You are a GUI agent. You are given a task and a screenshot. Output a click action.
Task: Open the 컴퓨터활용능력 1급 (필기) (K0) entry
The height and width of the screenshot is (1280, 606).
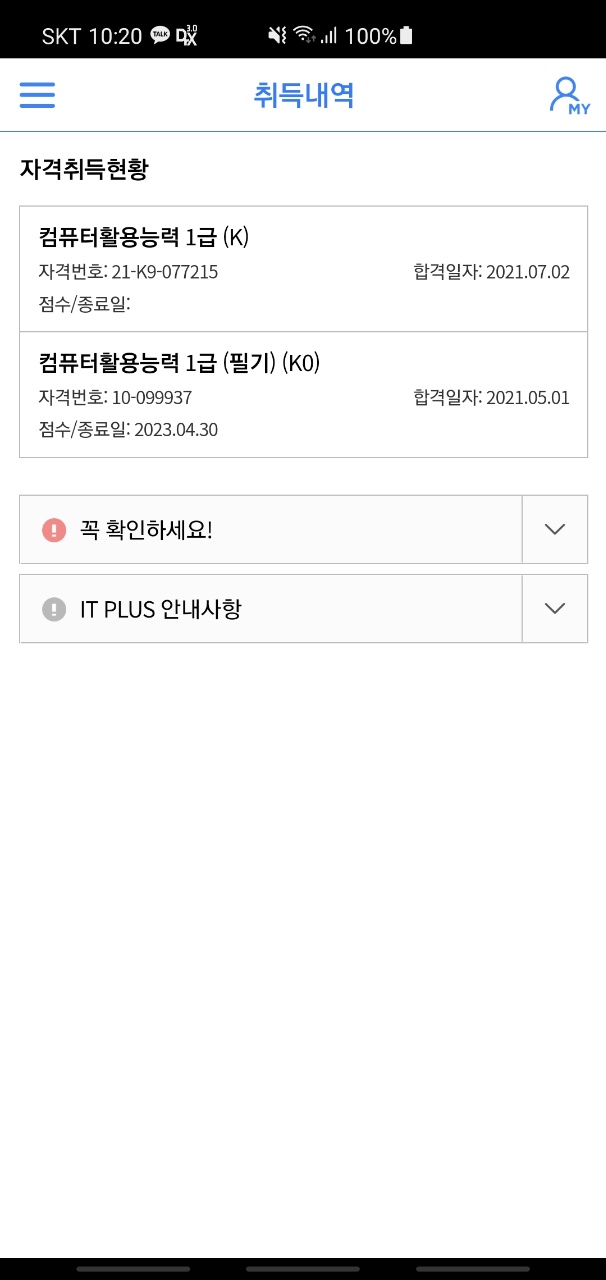coord(303,394)
